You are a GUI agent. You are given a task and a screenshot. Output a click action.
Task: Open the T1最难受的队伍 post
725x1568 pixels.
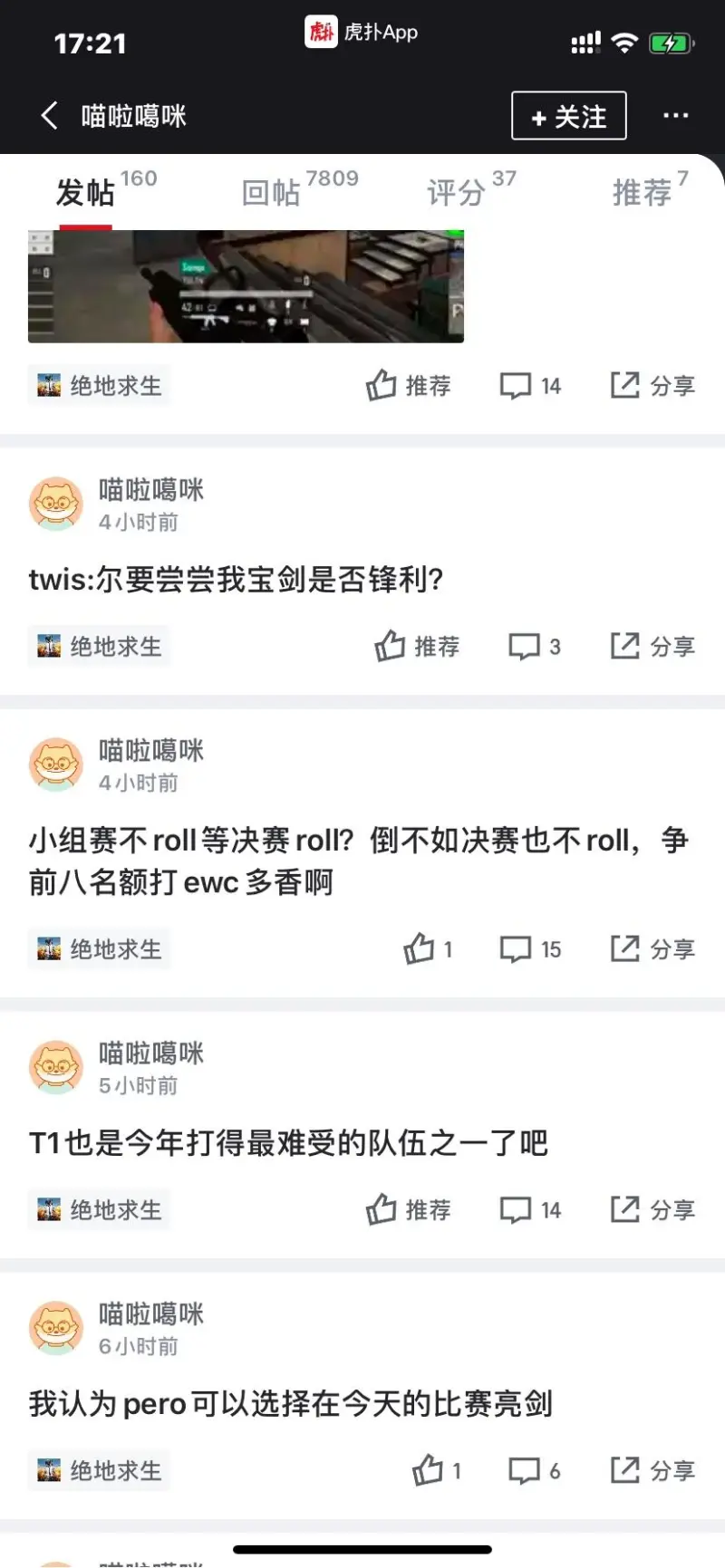288,1142
